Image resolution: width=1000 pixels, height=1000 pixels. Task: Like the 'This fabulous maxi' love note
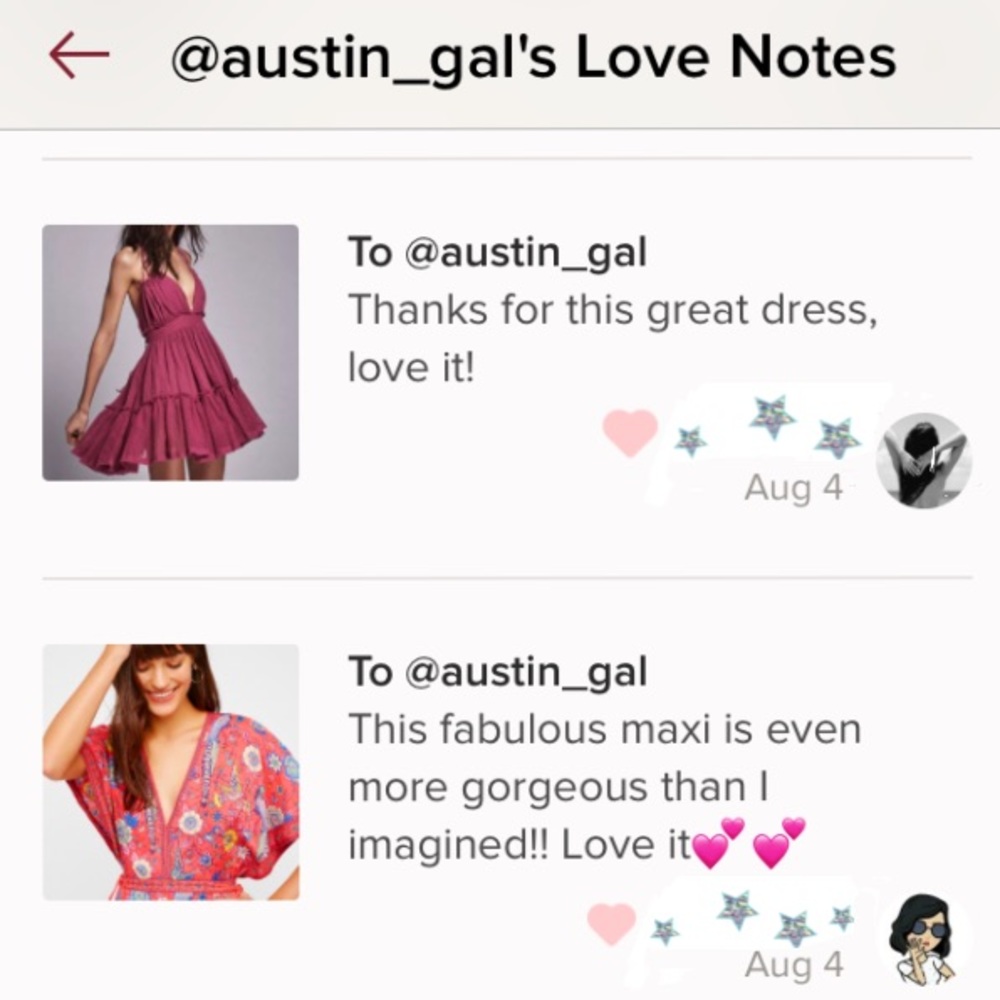tap(611, 923)
